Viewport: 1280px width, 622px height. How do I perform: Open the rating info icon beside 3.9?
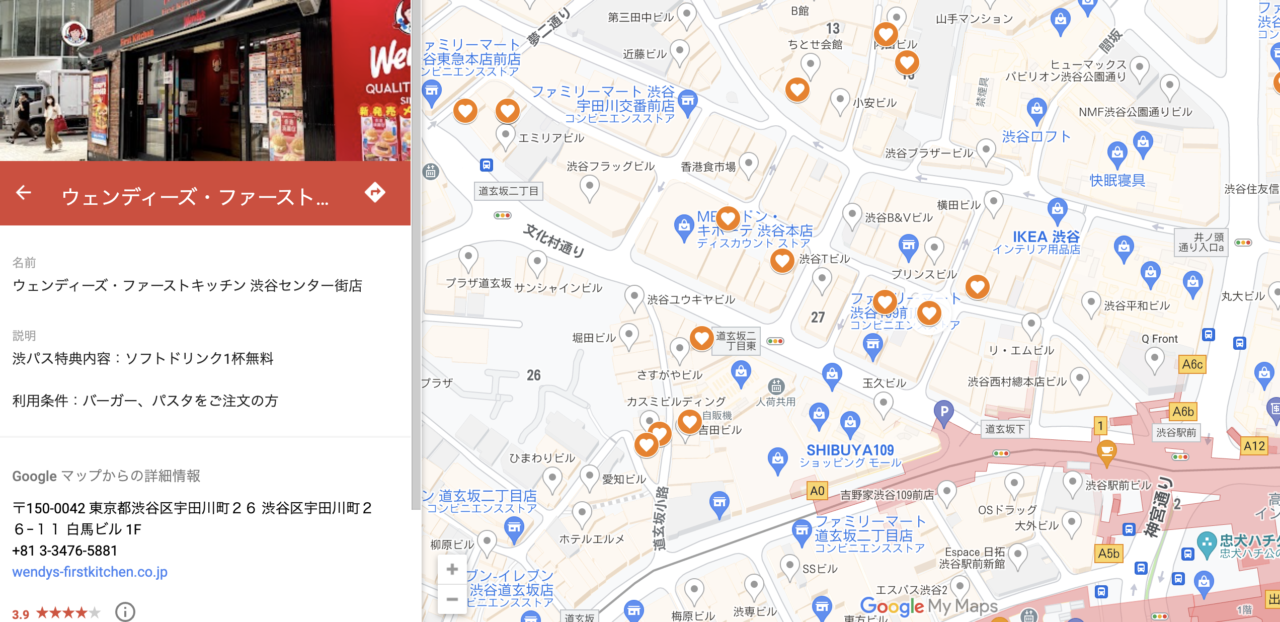[125, 612]
